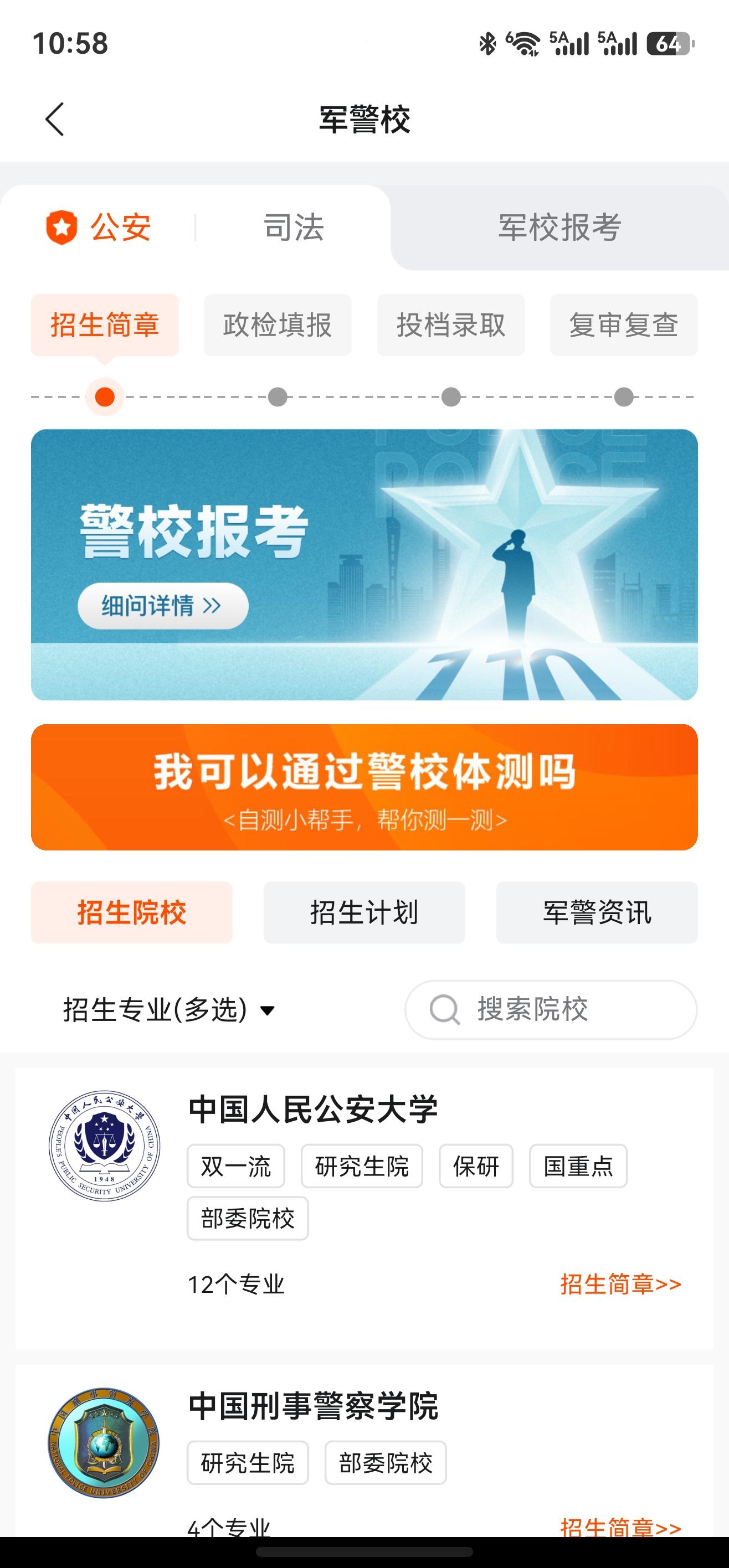Tap the 搜索院校 search field
Screen dimensions: 729x1568
pos(551,1010)
